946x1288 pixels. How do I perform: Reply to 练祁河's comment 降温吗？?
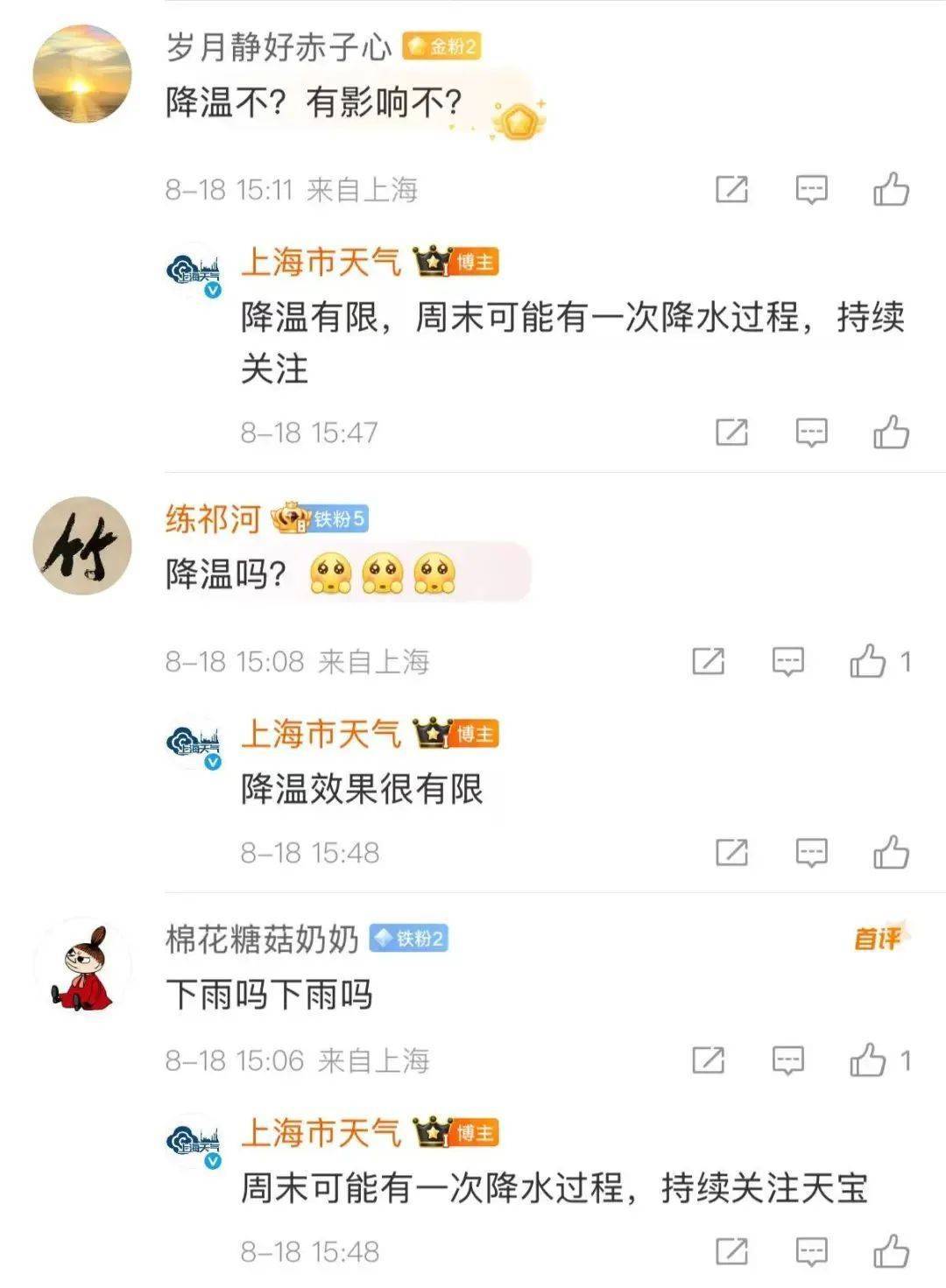point(787,662)
